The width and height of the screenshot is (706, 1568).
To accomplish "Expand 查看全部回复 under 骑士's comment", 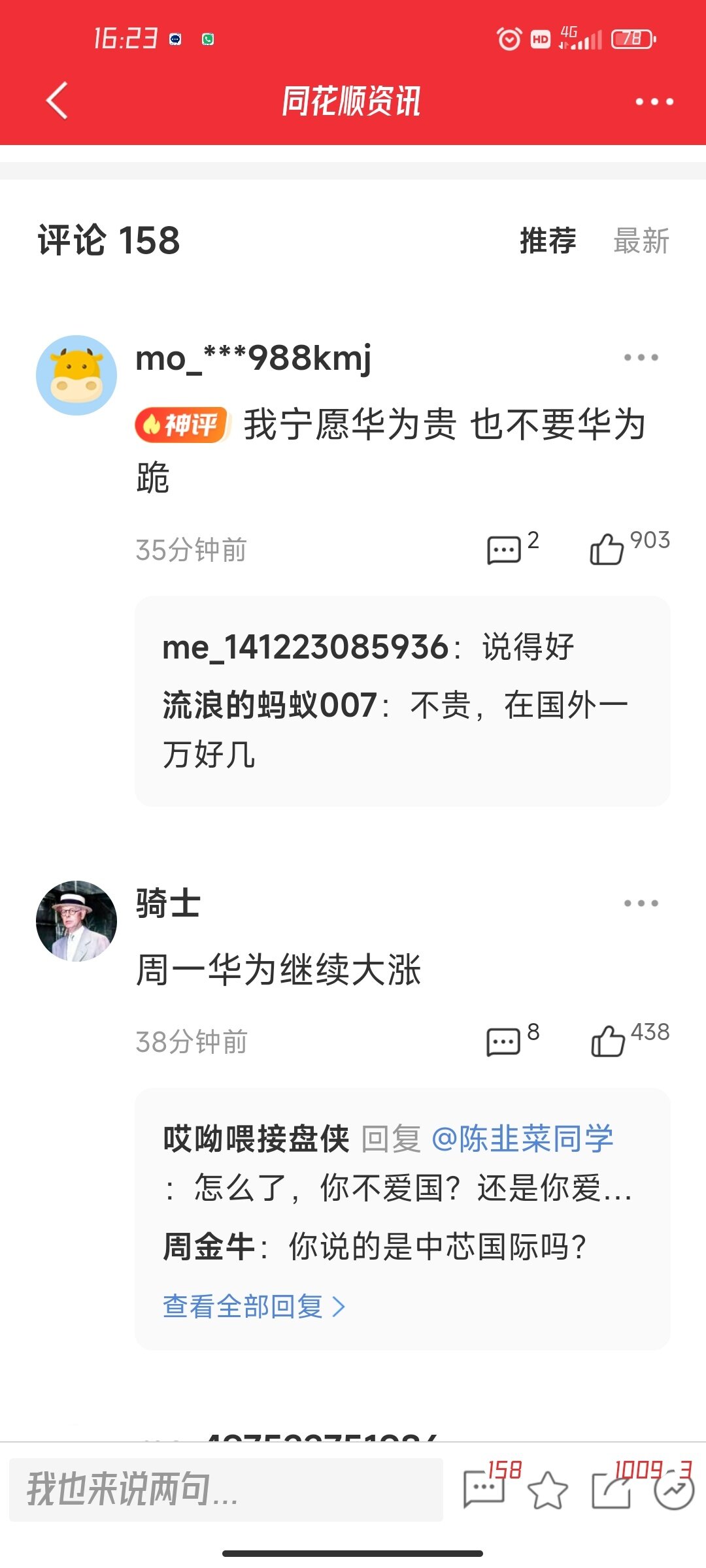I will [x=254, y=1307].
